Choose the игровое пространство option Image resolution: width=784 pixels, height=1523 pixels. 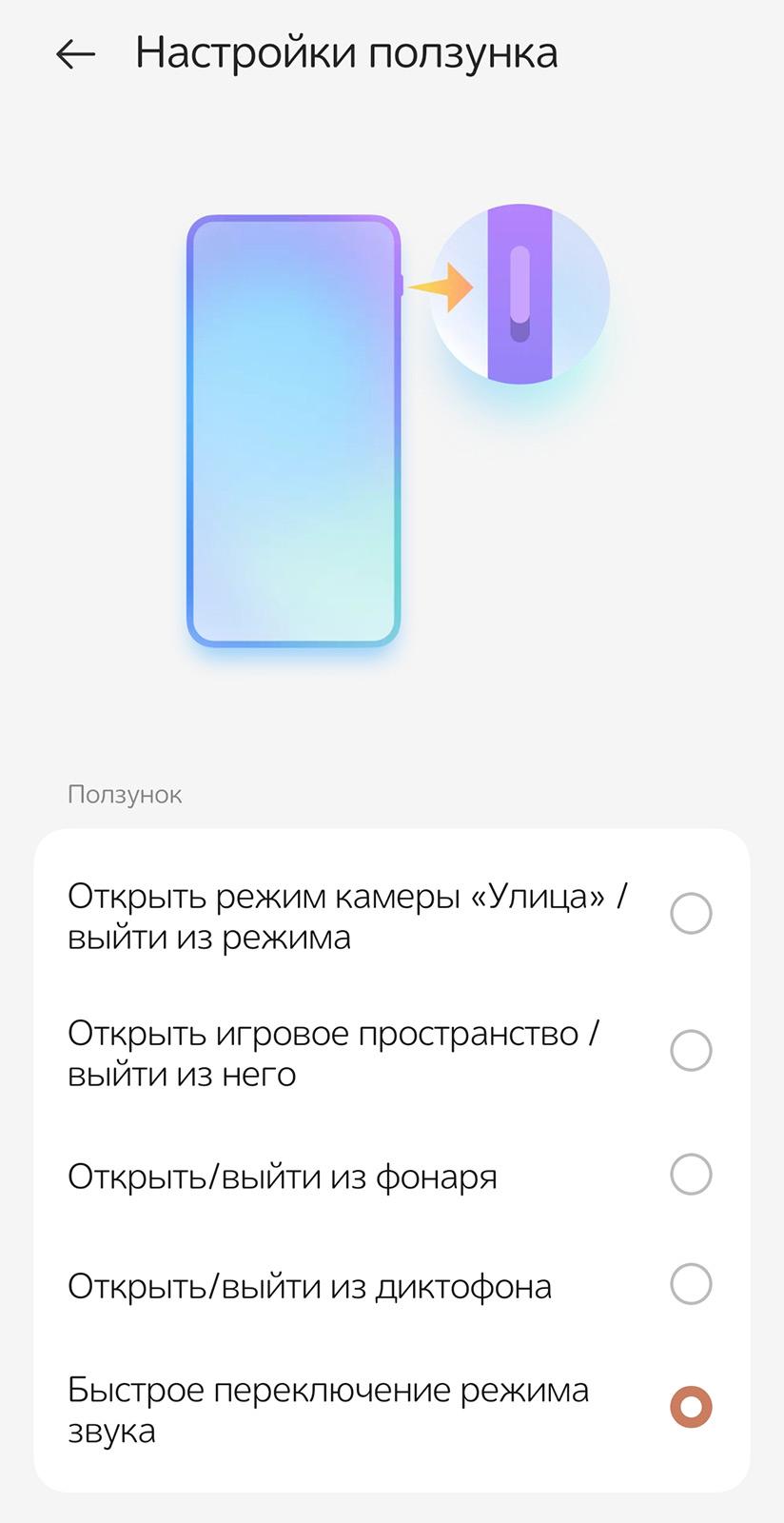point(691,1051)
